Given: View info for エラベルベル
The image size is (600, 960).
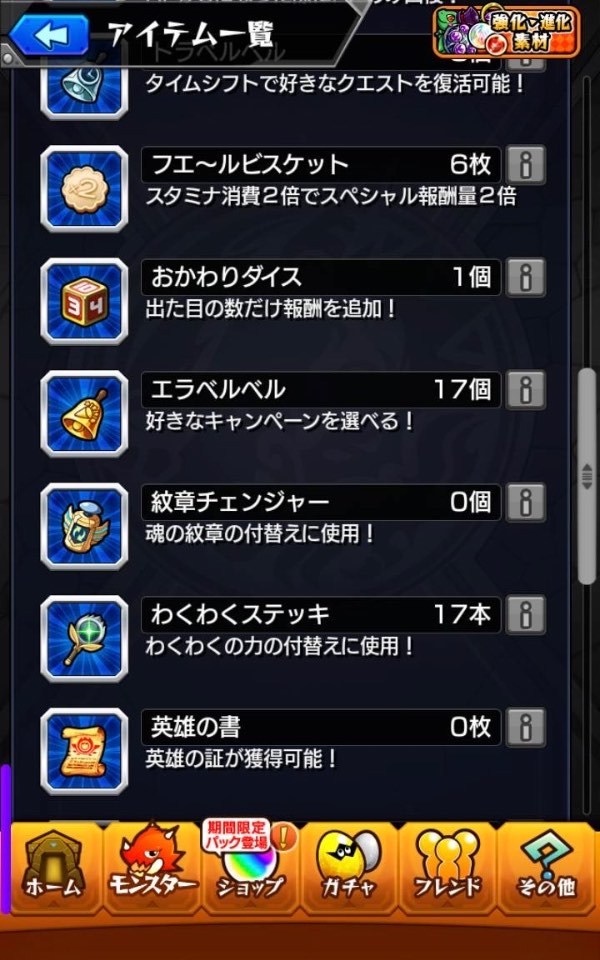Looking at the screenshot, I should (526, 389).
